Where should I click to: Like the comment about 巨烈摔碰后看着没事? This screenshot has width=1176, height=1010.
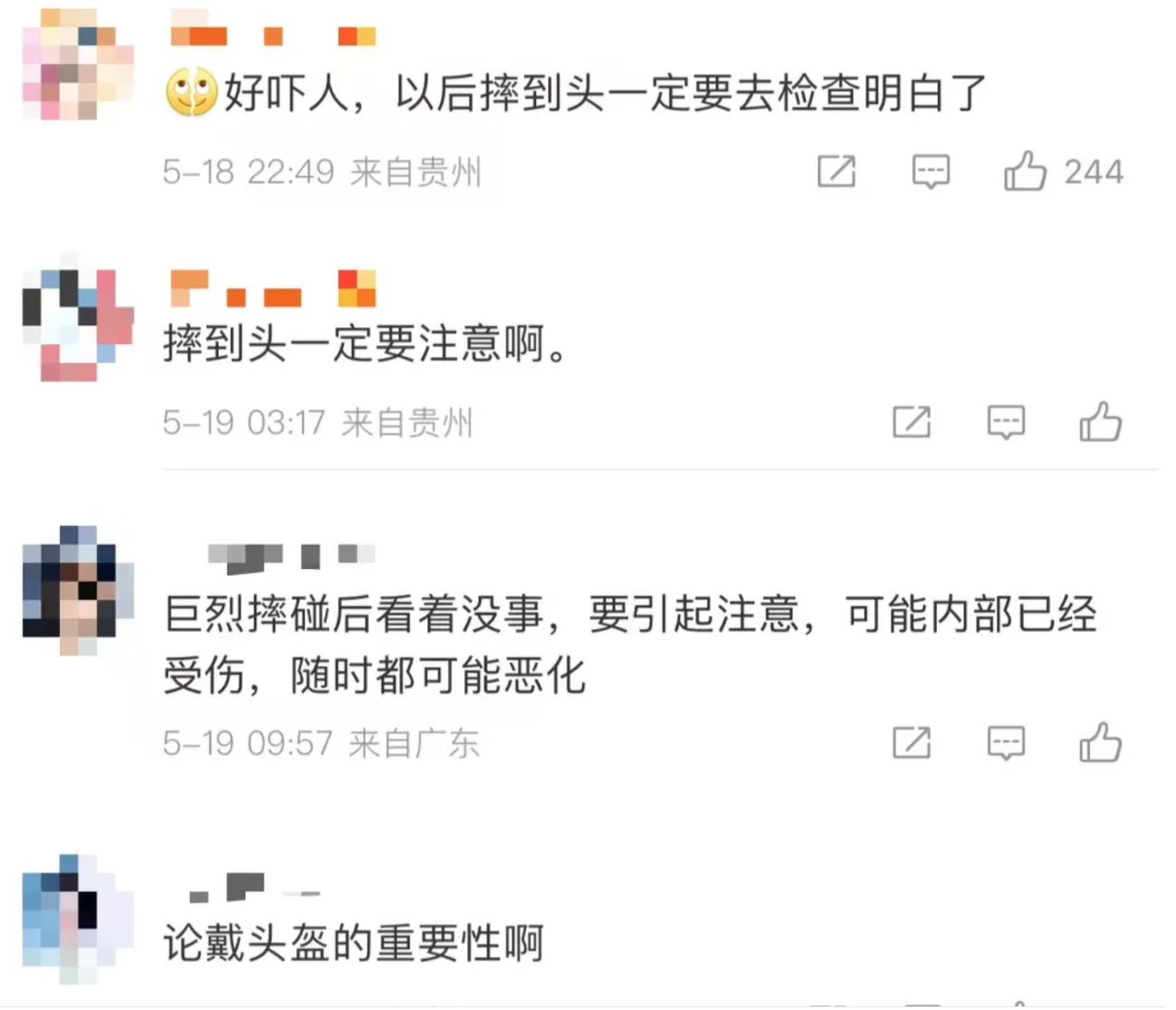point(1100,742)
